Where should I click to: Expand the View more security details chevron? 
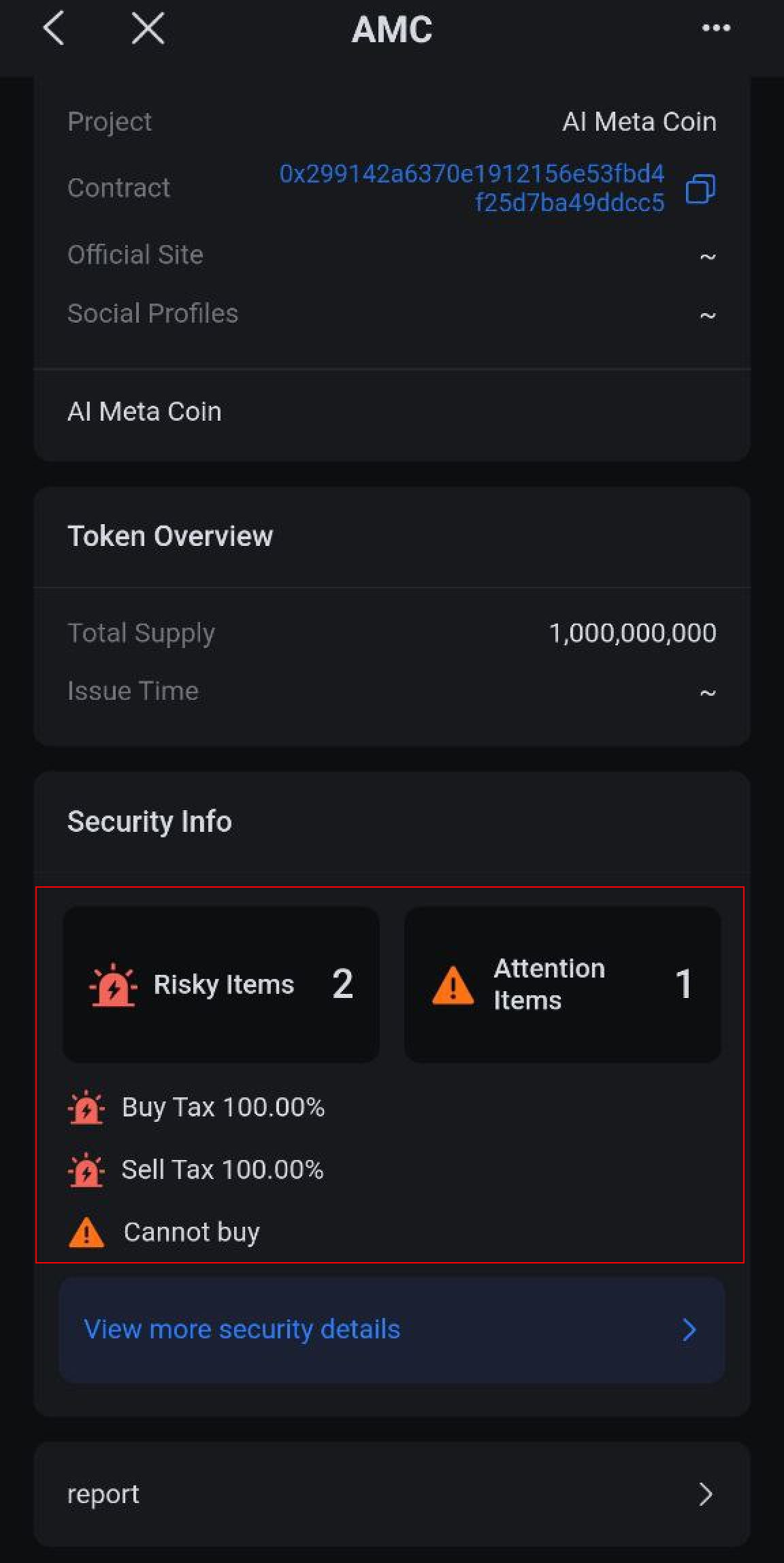click(x=690, y=1328)
